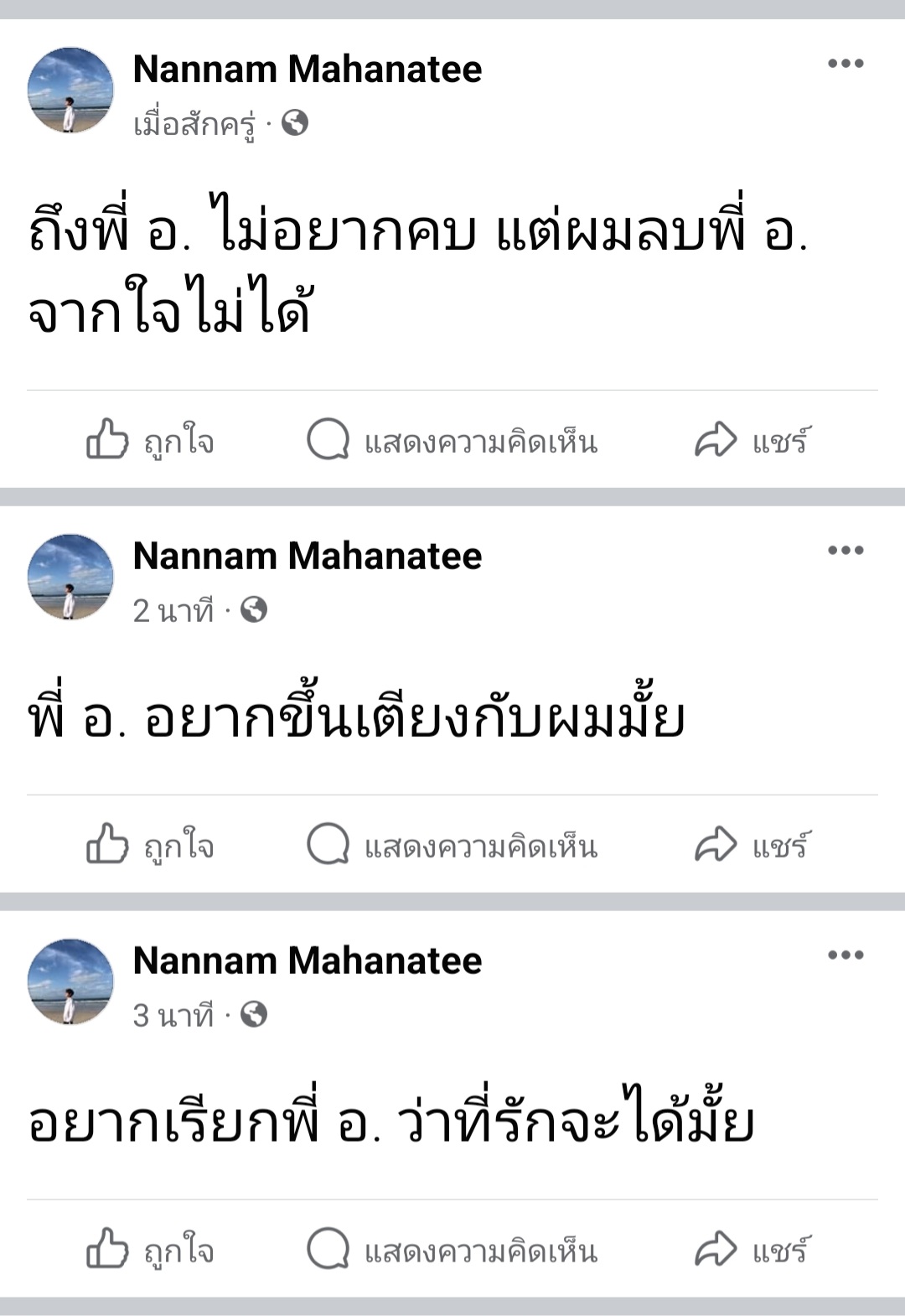Like the post from 3 นาที ago
Viewport: 905px width, 1316px height.
151,1250
